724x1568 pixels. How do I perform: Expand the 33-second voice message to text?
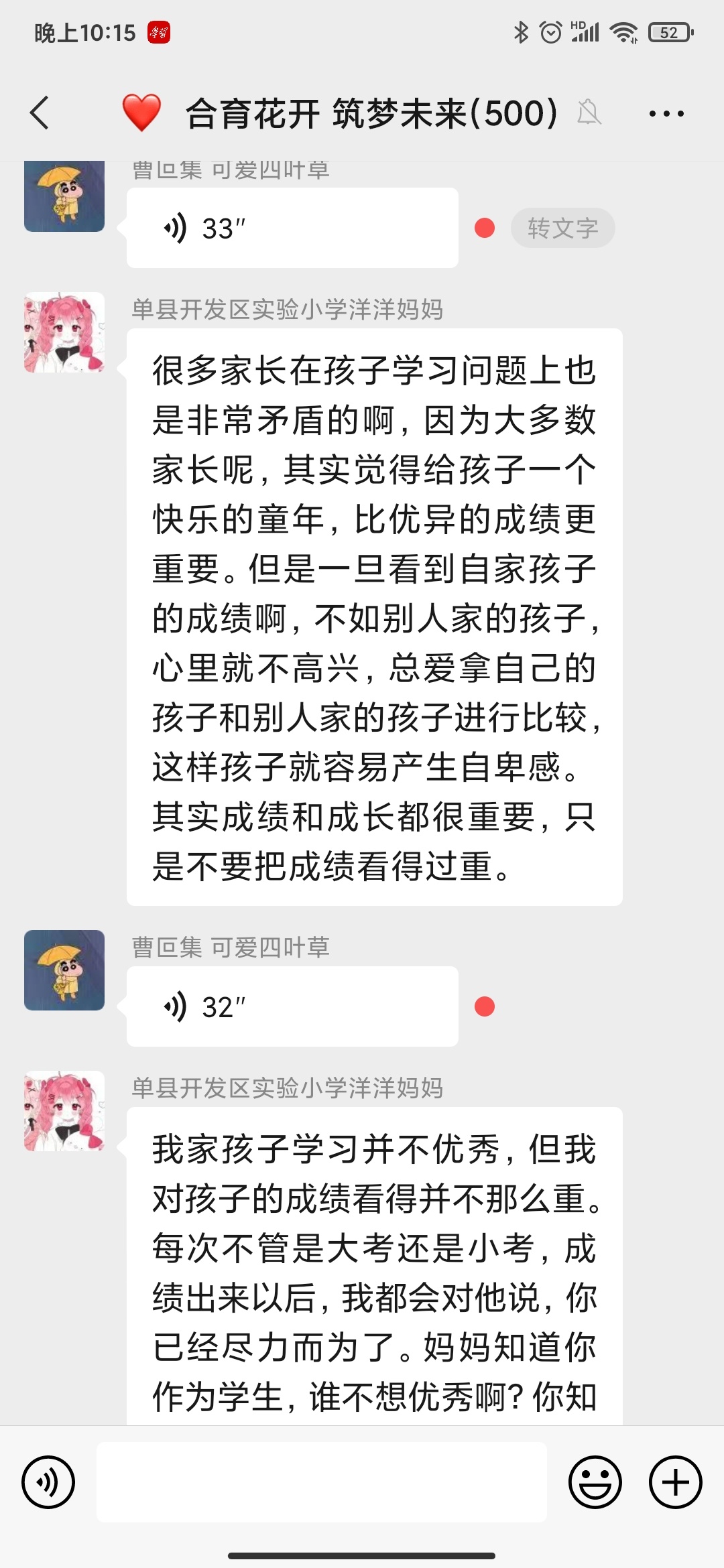click(562, 228)
